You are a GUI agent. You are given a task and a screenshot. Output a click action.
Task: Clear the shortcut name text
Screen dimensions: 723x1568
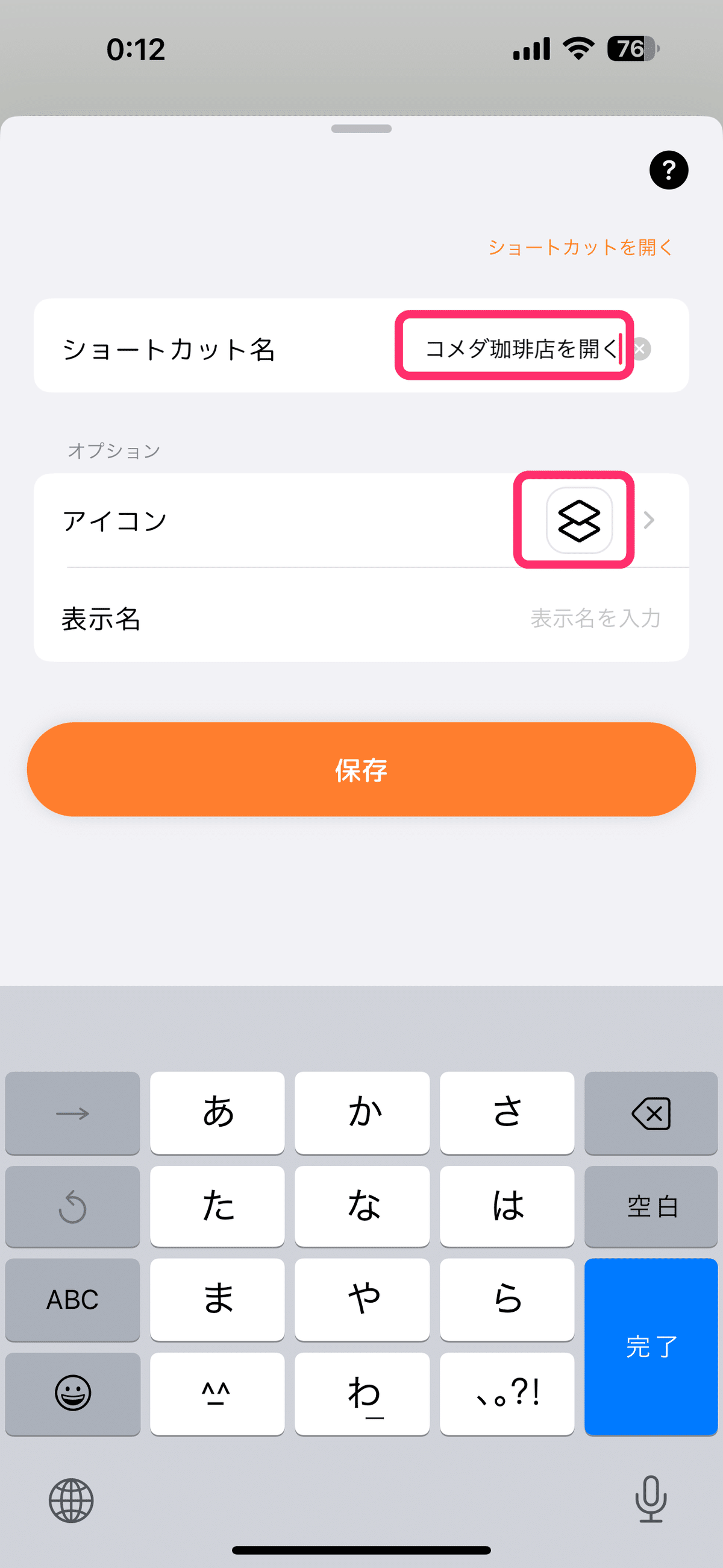point(640,349)
